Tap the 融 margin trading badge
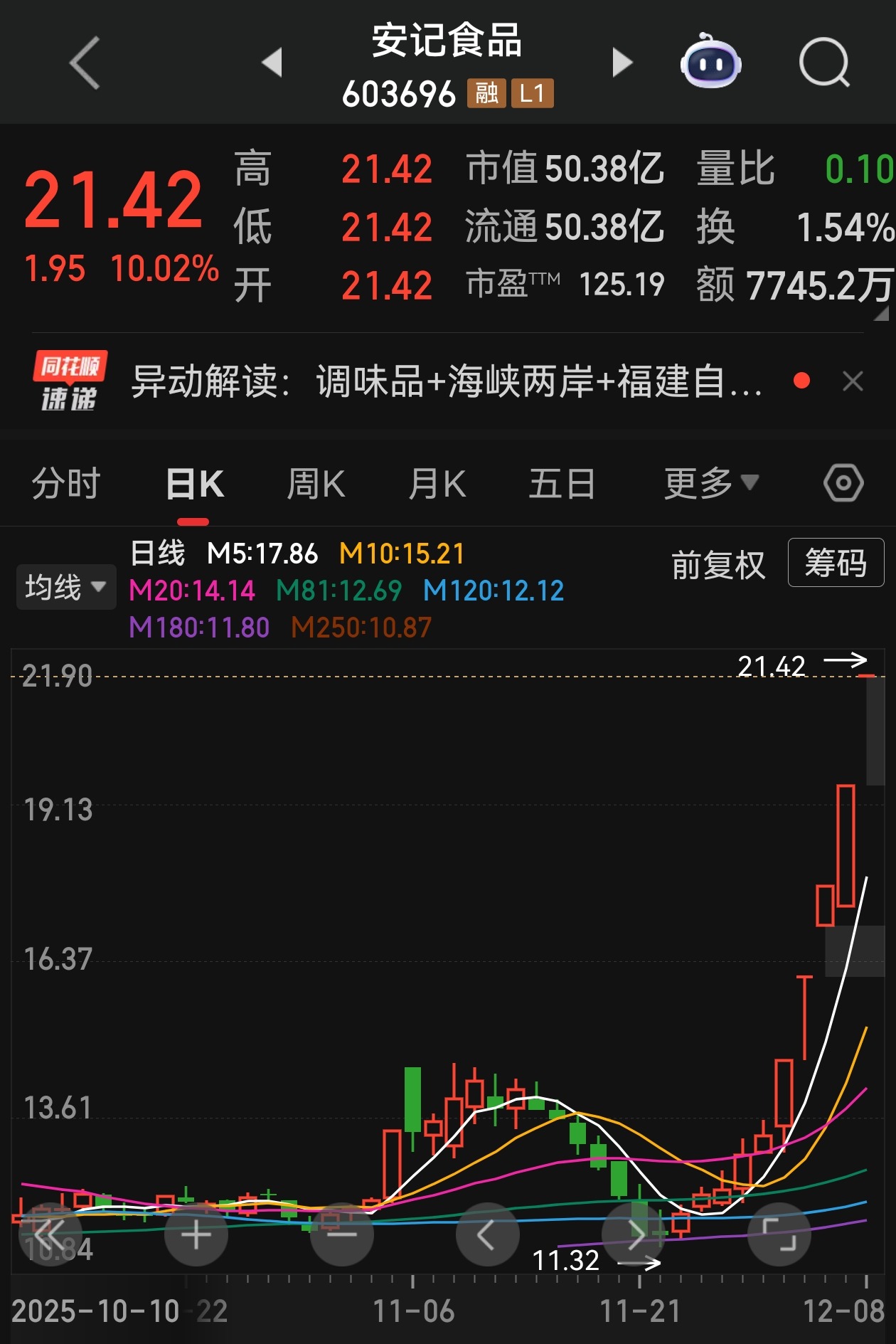The height and width of the screenshot is (1344, 896). (486, 92)
